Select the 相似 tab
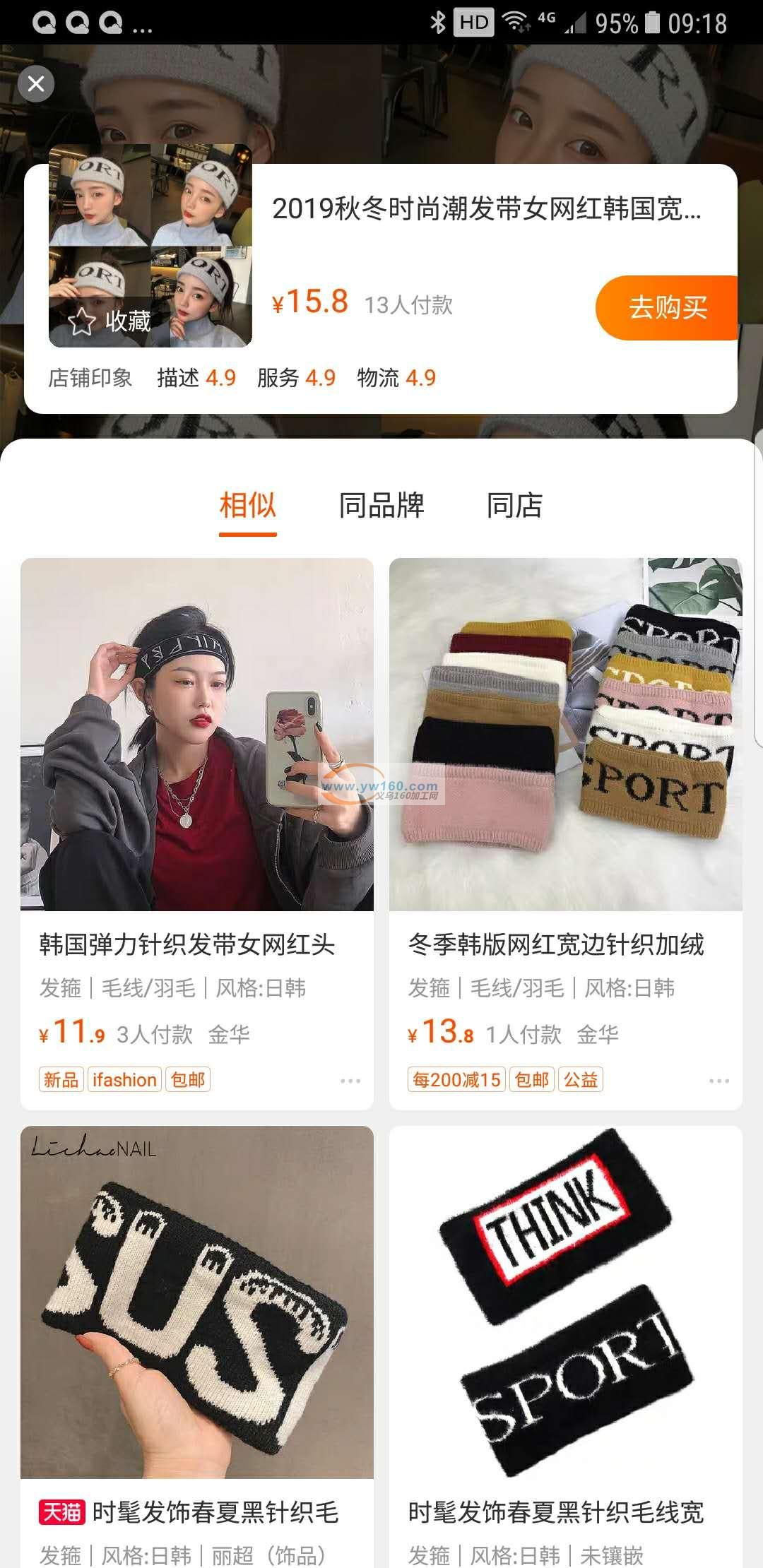This screenshot has width=763, height=1568. click(247, 506)
